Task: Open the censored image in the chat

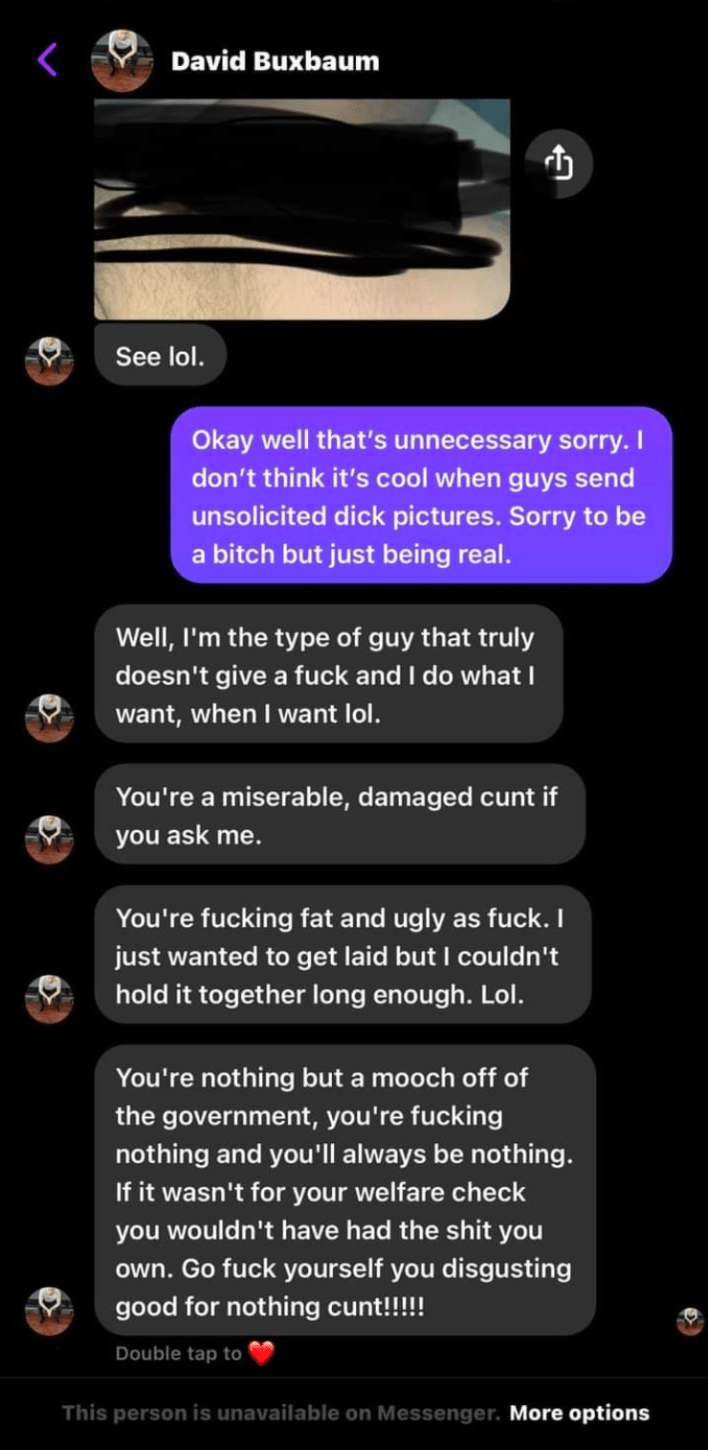Action: 302,209
